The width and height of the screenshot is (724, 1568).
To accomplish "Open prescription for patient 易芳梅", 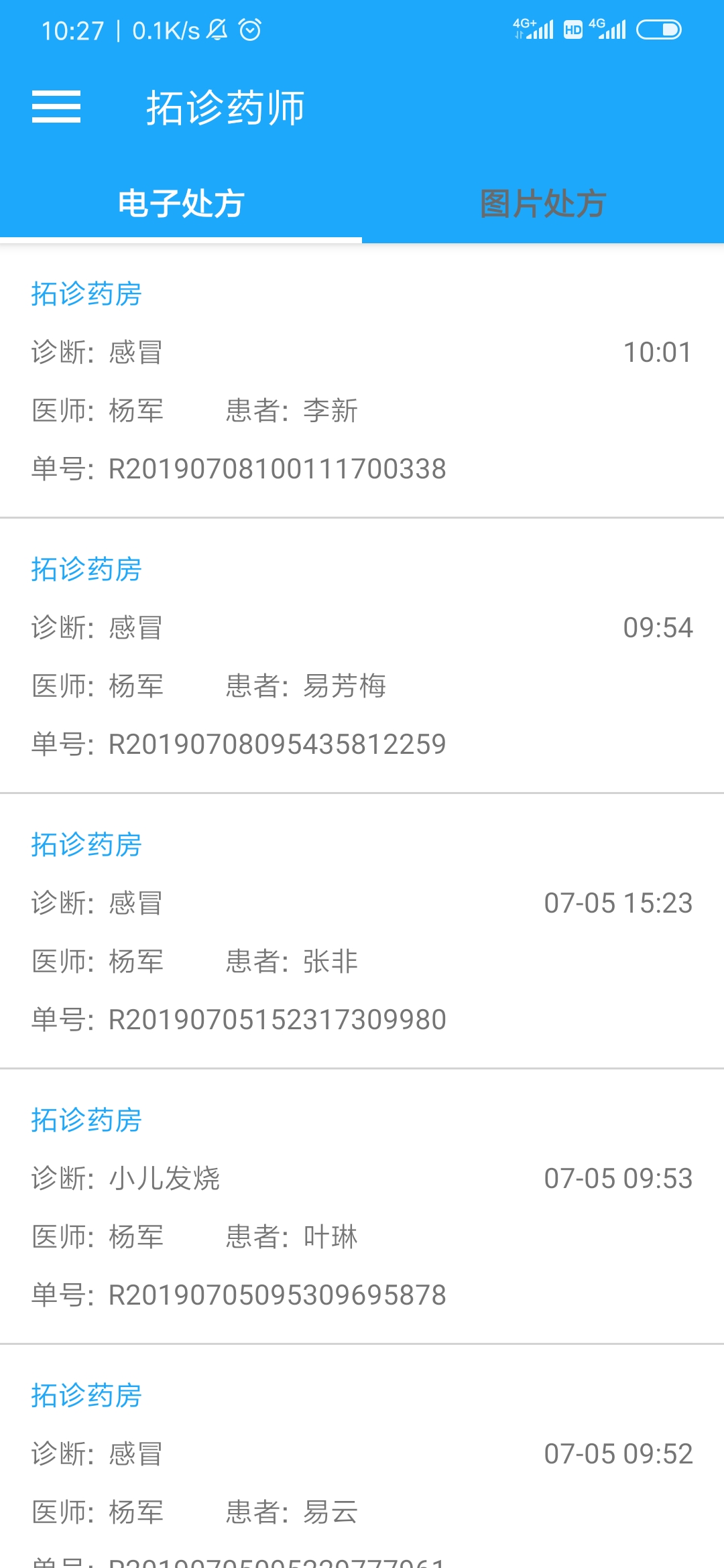I will 362,657.
